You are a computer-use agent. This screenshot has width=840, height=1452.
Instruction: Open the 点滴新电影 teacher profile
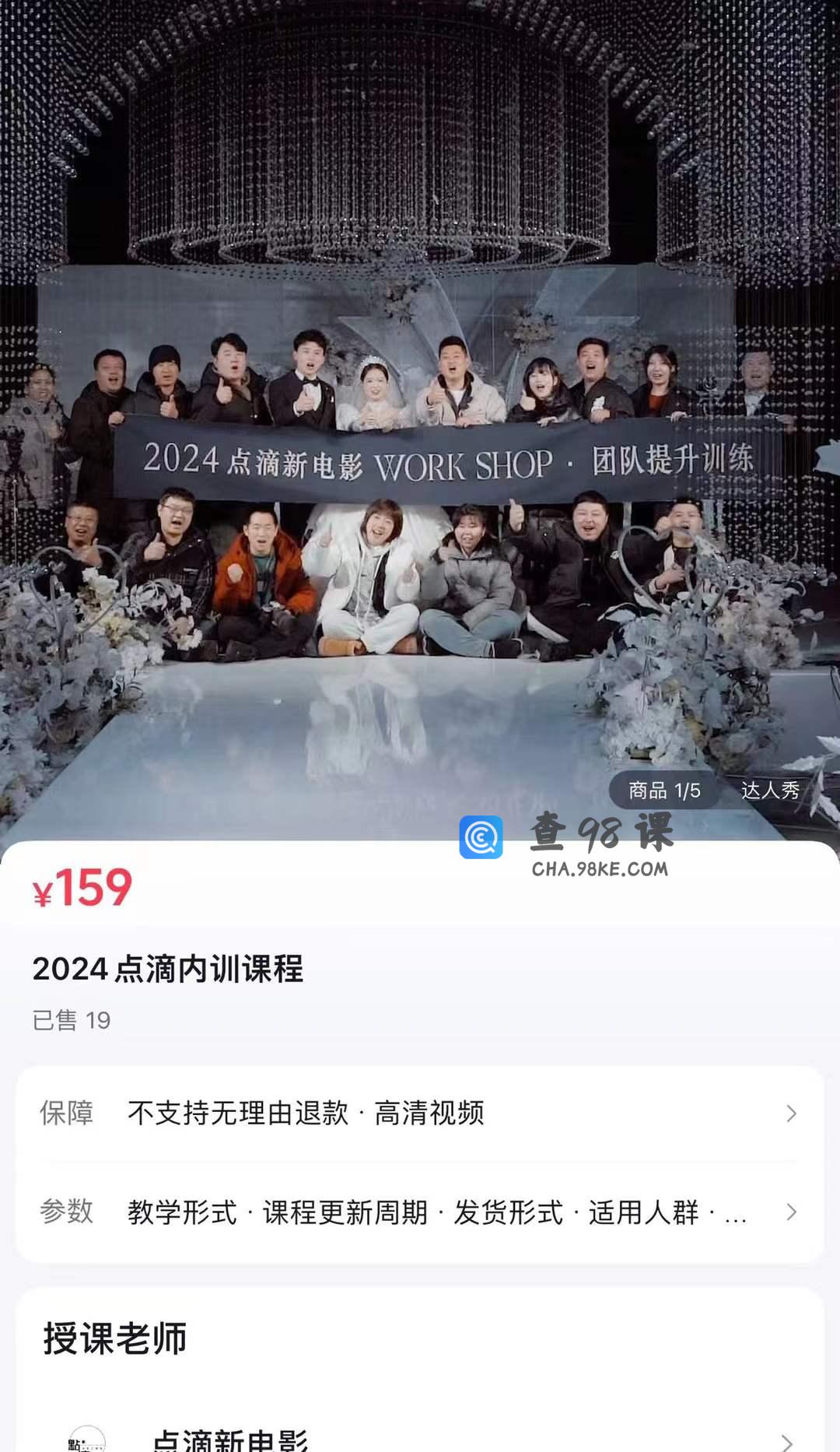pos(420,1440)
